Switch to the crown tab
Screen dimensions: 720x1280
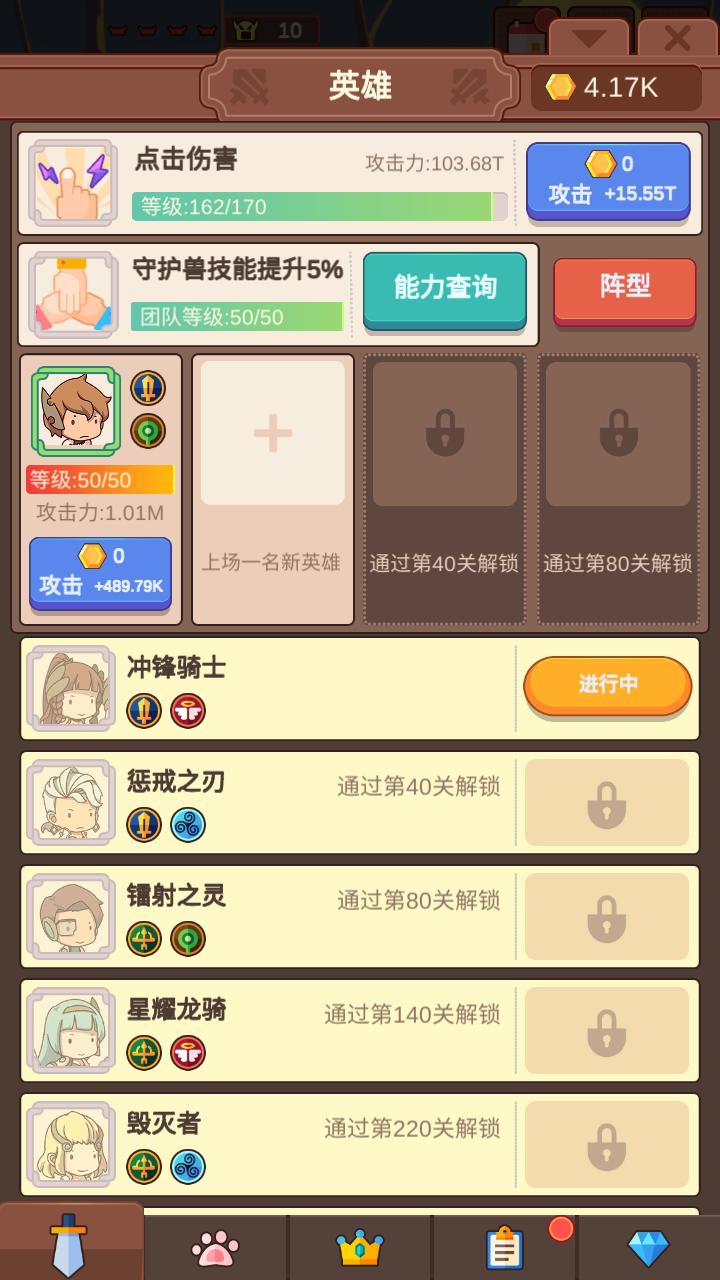point(360,1248)
